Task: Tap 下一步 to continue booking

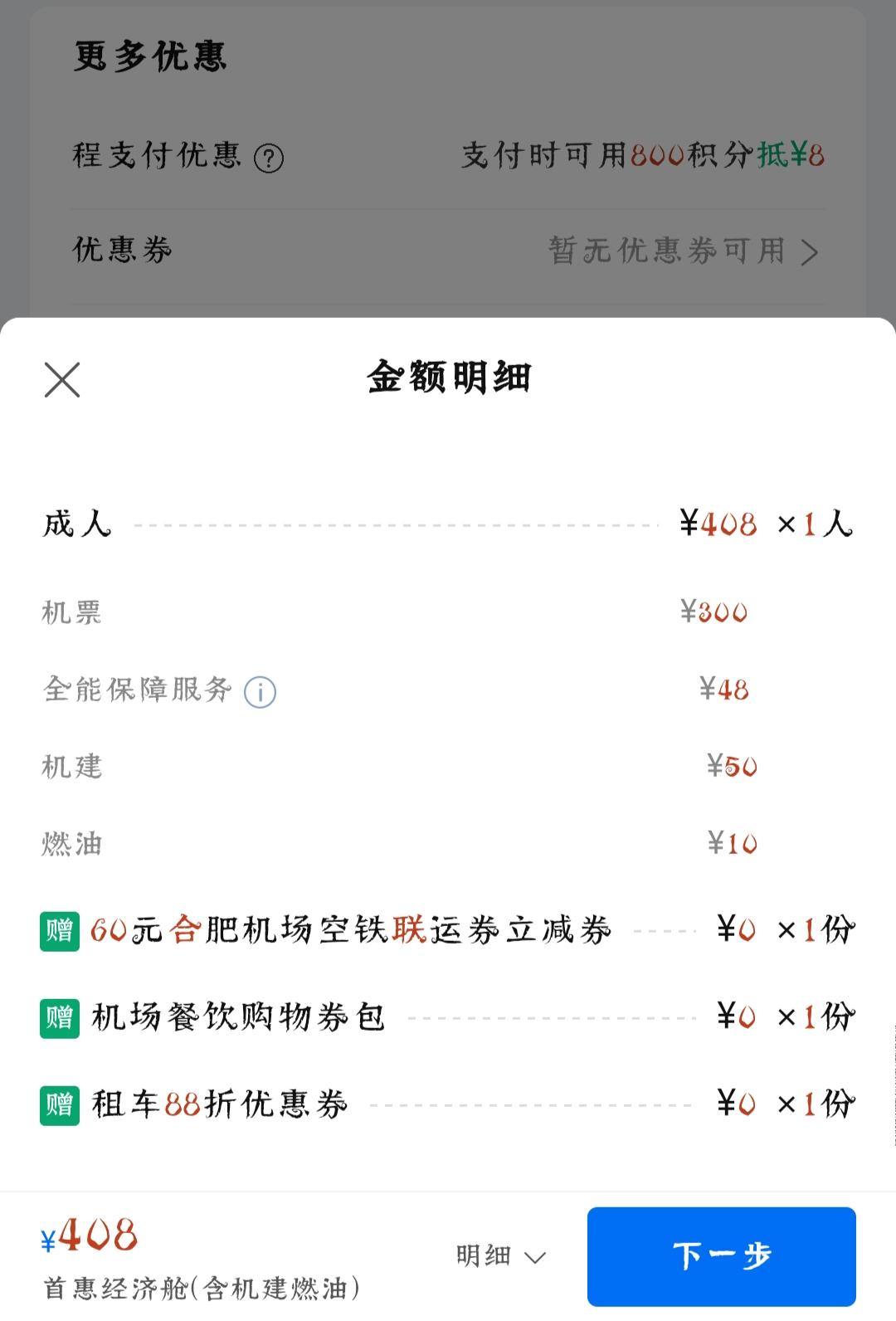Action: pos(721,1255)
